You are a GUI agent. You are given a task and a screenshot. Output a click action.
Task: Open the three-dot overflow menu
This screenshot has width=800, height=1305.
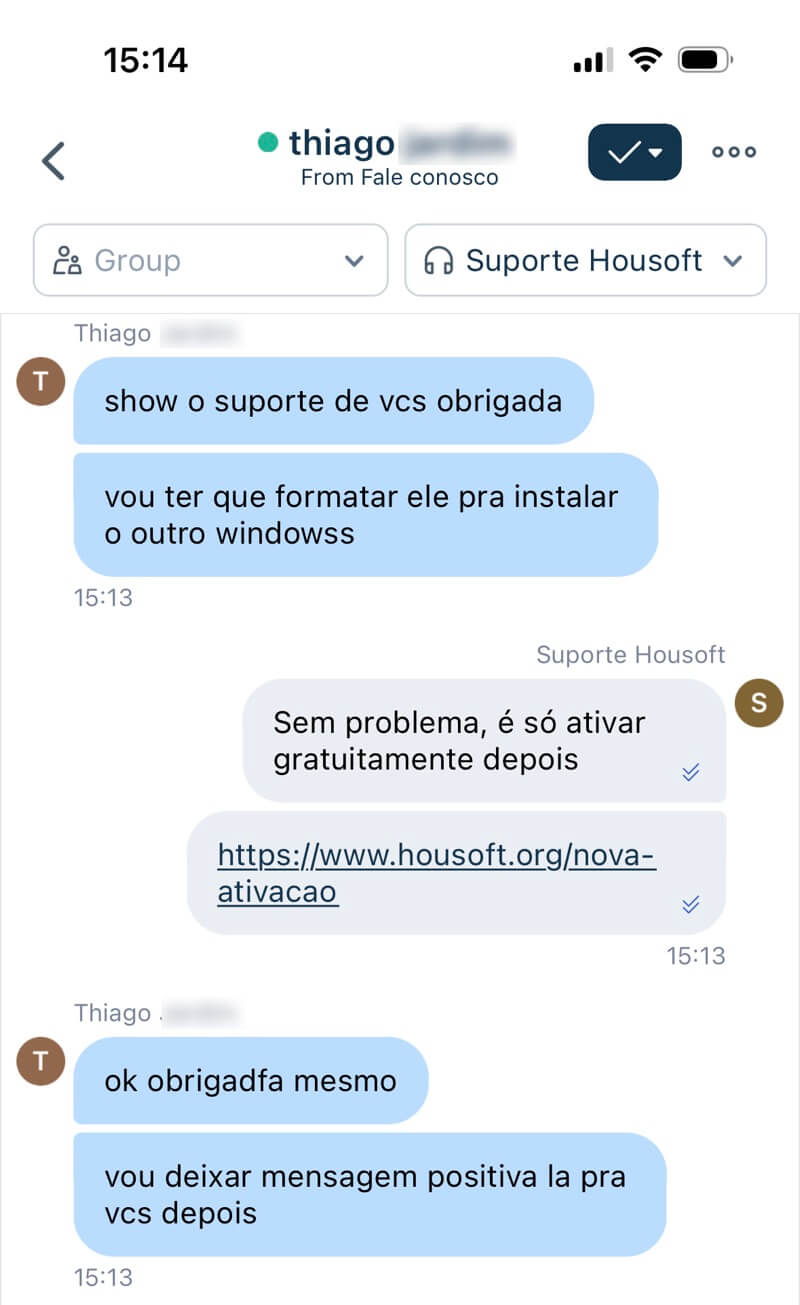[733, 152]
